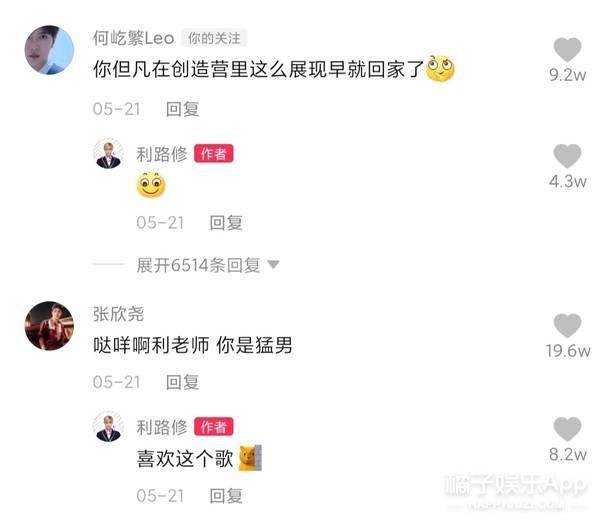Open 张欣尧's username link

tap(118, 314)
